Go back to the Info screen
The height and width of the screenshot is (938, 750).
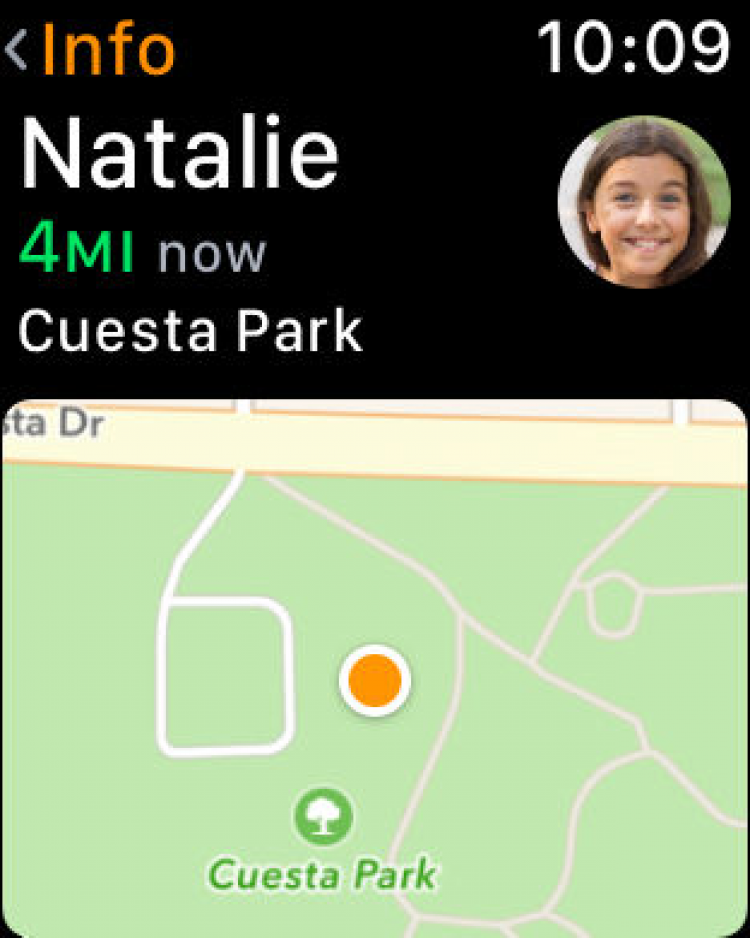(x=92, y=48)
